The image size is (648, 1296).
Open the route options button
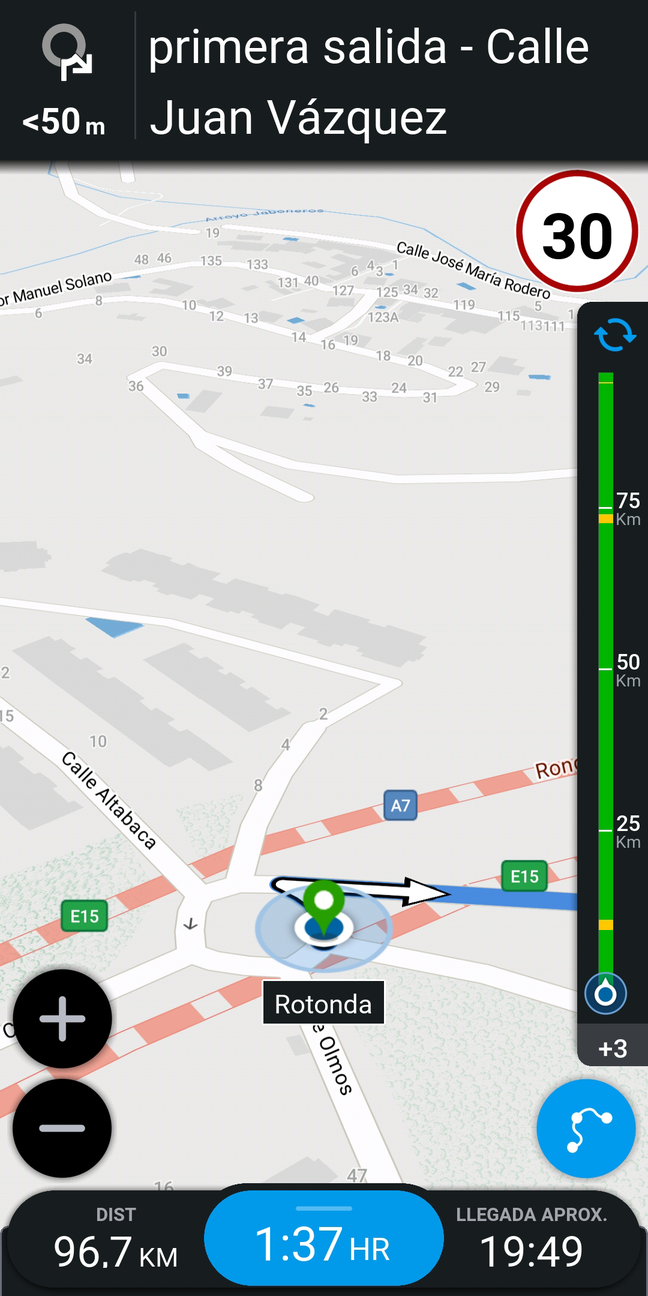click(586, 1129)
